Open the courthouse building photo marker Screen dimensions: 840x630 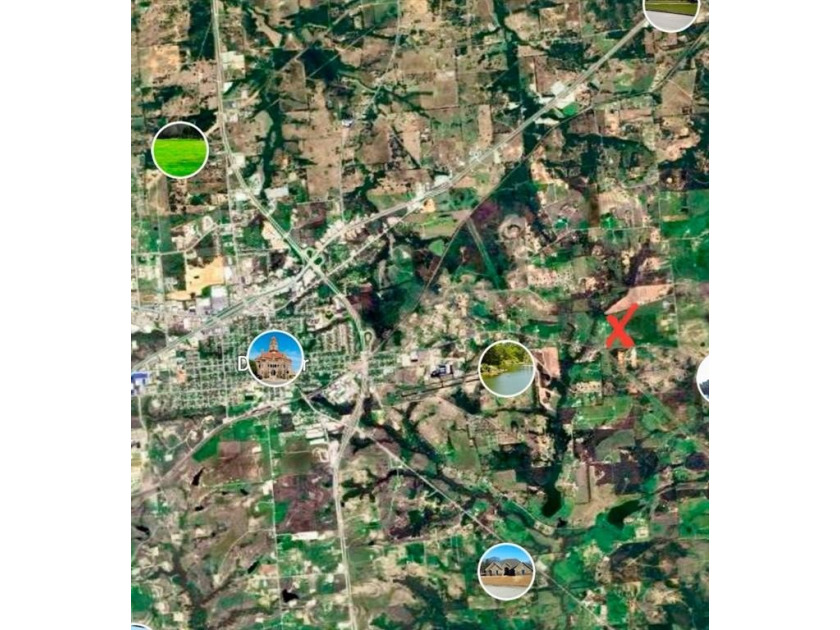(x=275, y=358)
